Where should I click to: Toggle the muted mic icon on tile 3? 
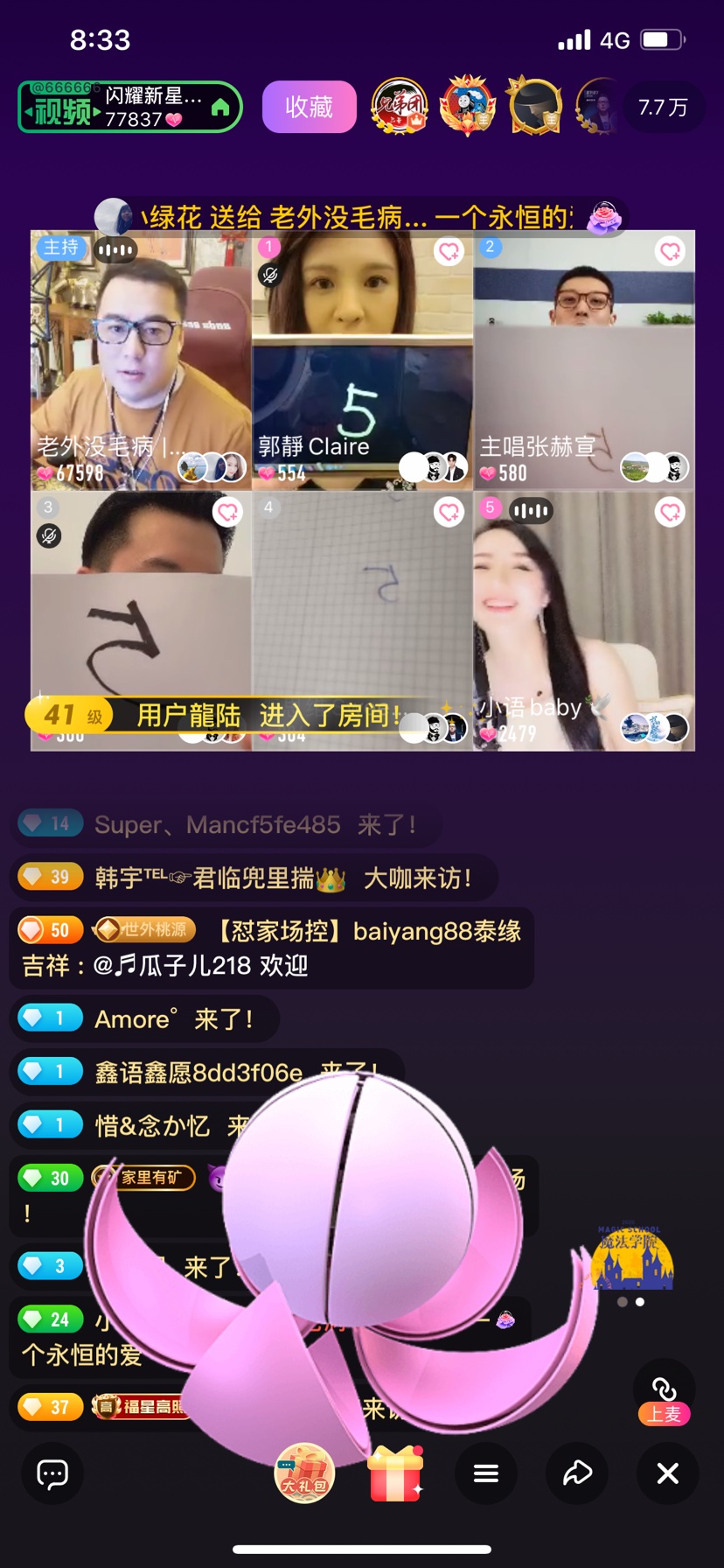[x=48, y=535]
